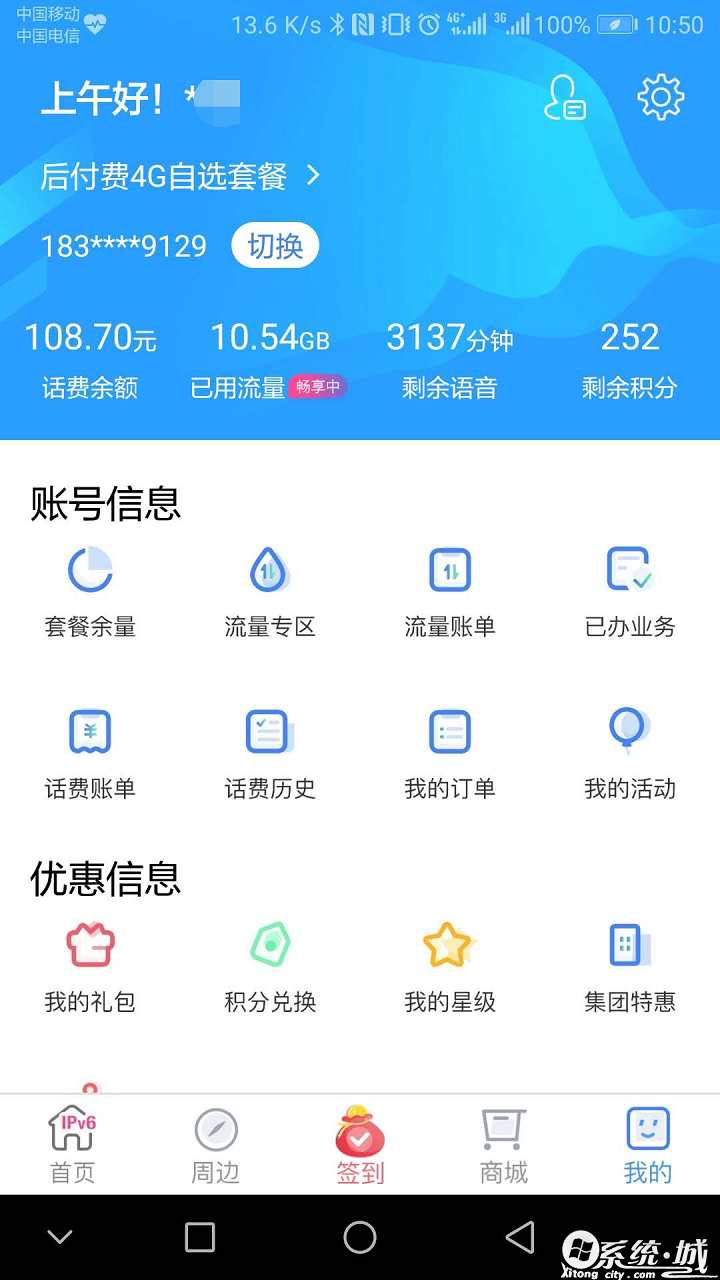Viewport: 720px width, 1280px height.
Task: Switch to the 周边 tab
Action: (216, 1146)
